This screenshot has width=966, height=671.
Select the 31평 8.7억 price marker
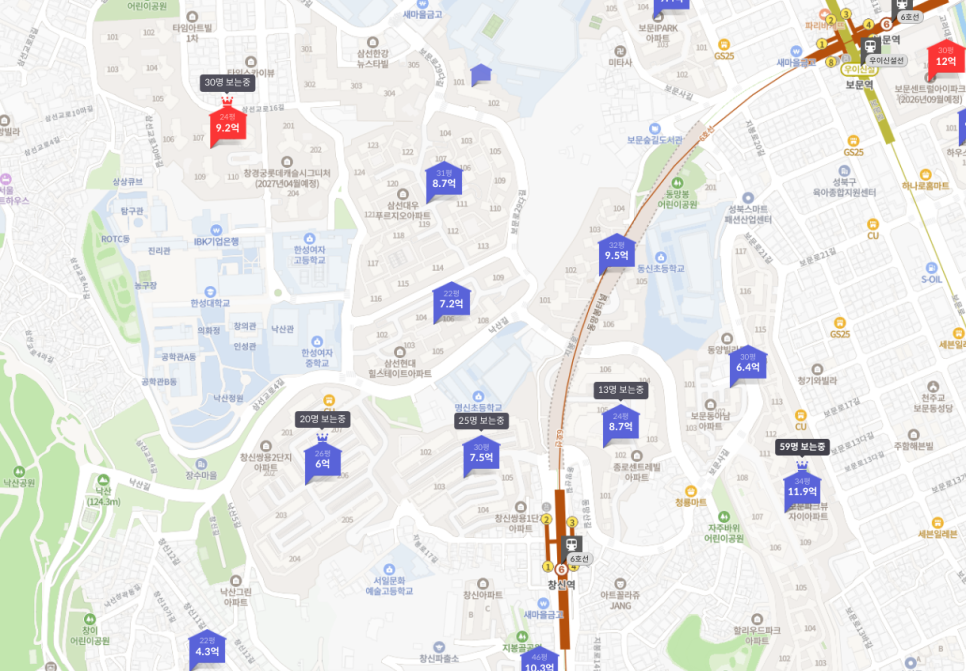[444, 179]
